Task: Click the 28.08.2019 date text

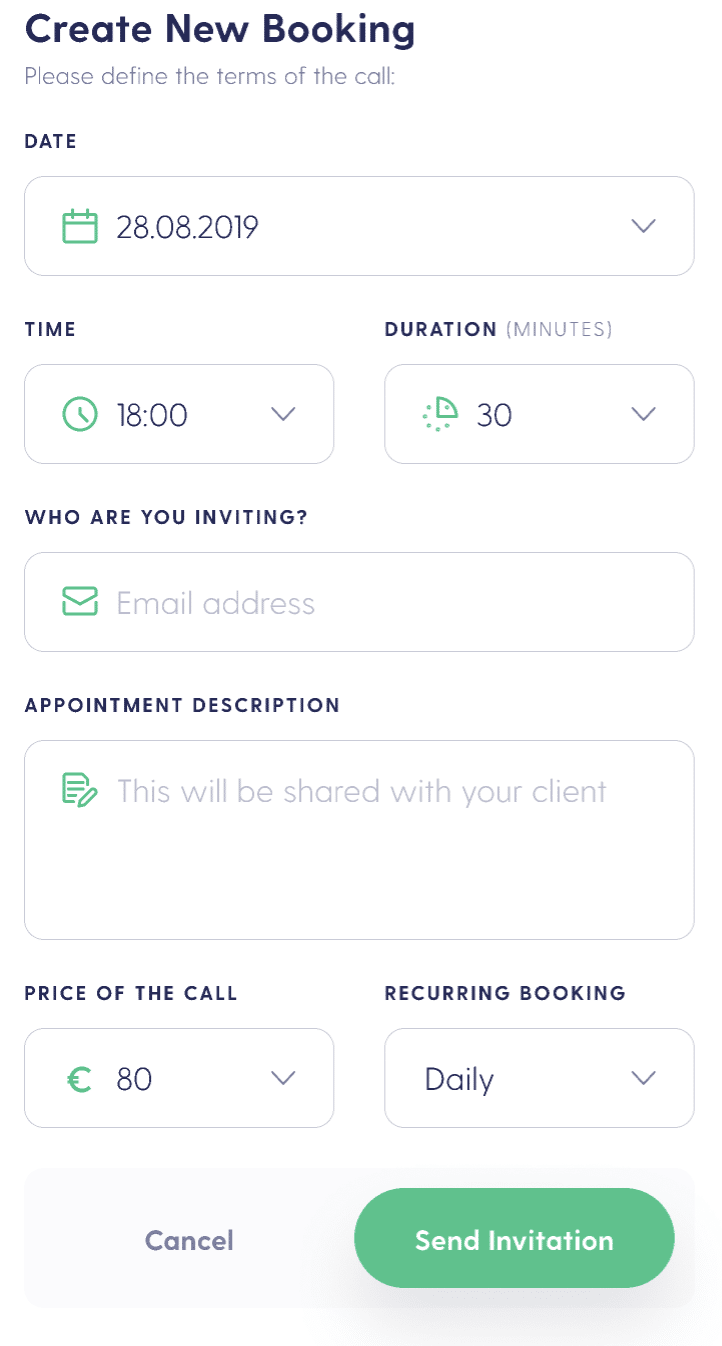Action: [x=185, y=225]
